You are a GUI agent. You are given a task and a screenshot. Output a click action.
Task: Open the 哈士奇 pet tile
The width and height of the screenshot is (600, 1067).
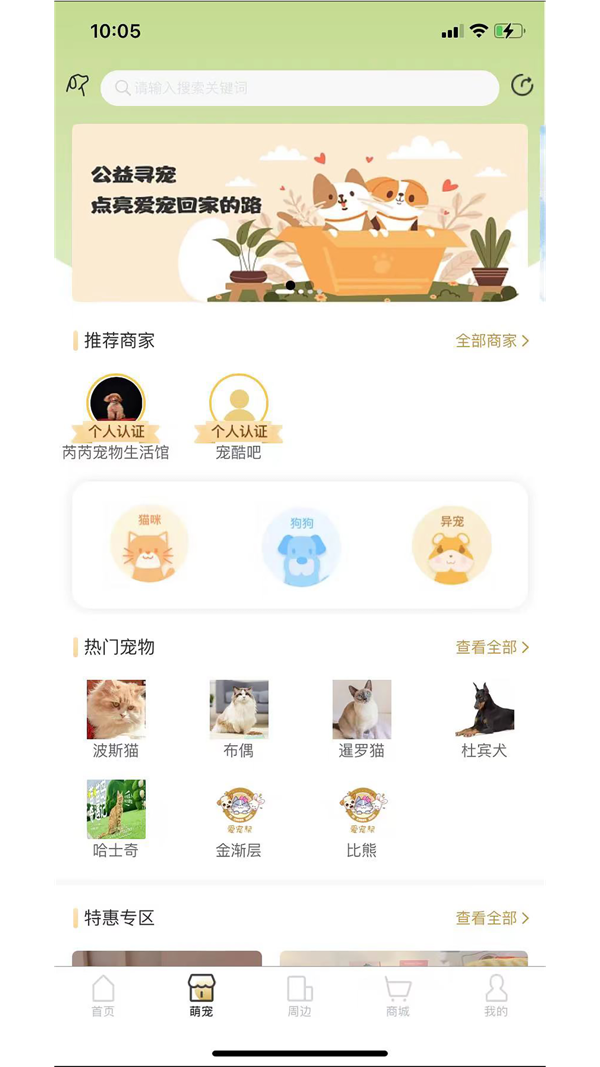[x=116, y=818]
